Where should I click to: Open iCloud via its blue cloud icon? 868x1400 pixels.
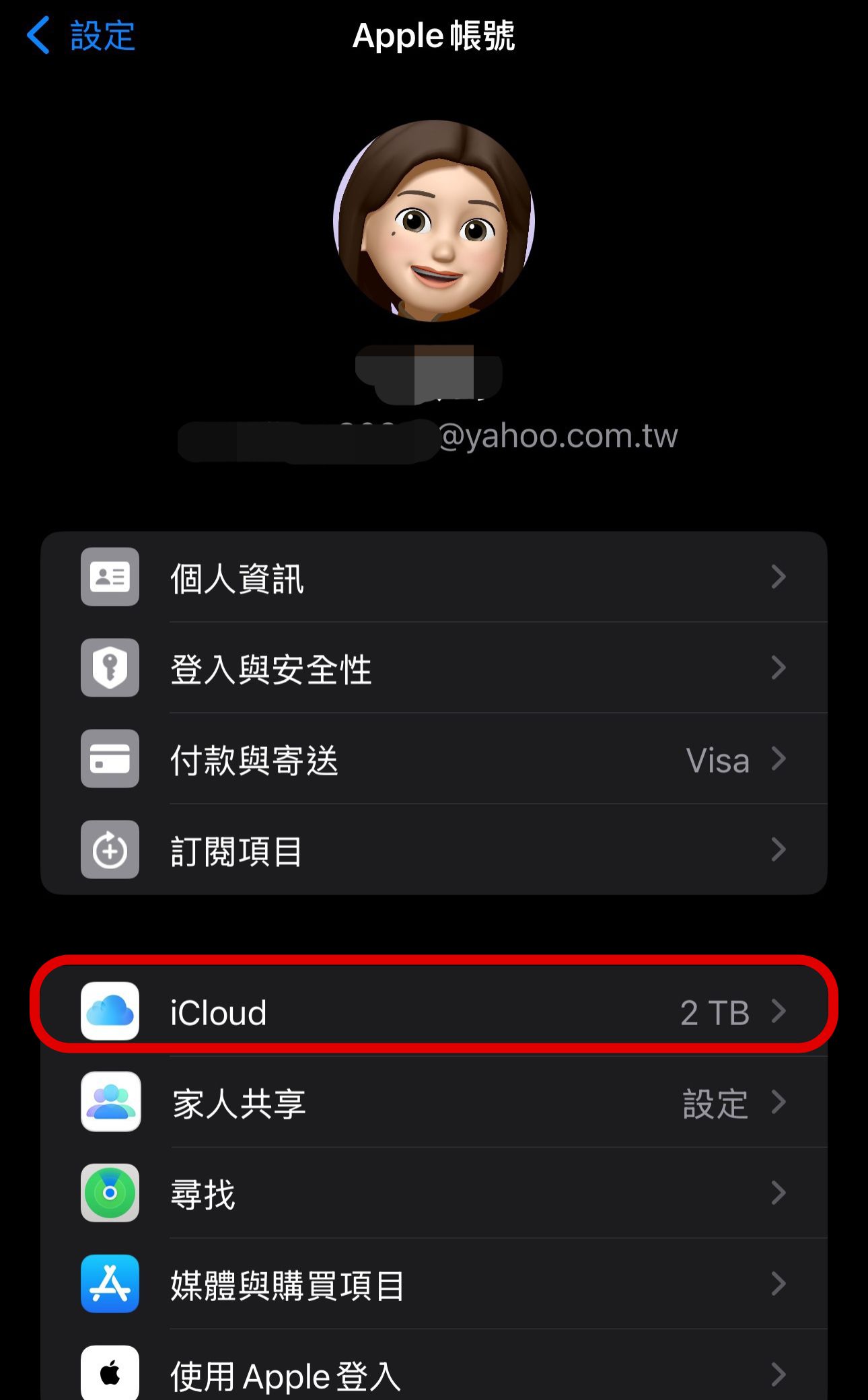coord(110,1011)
